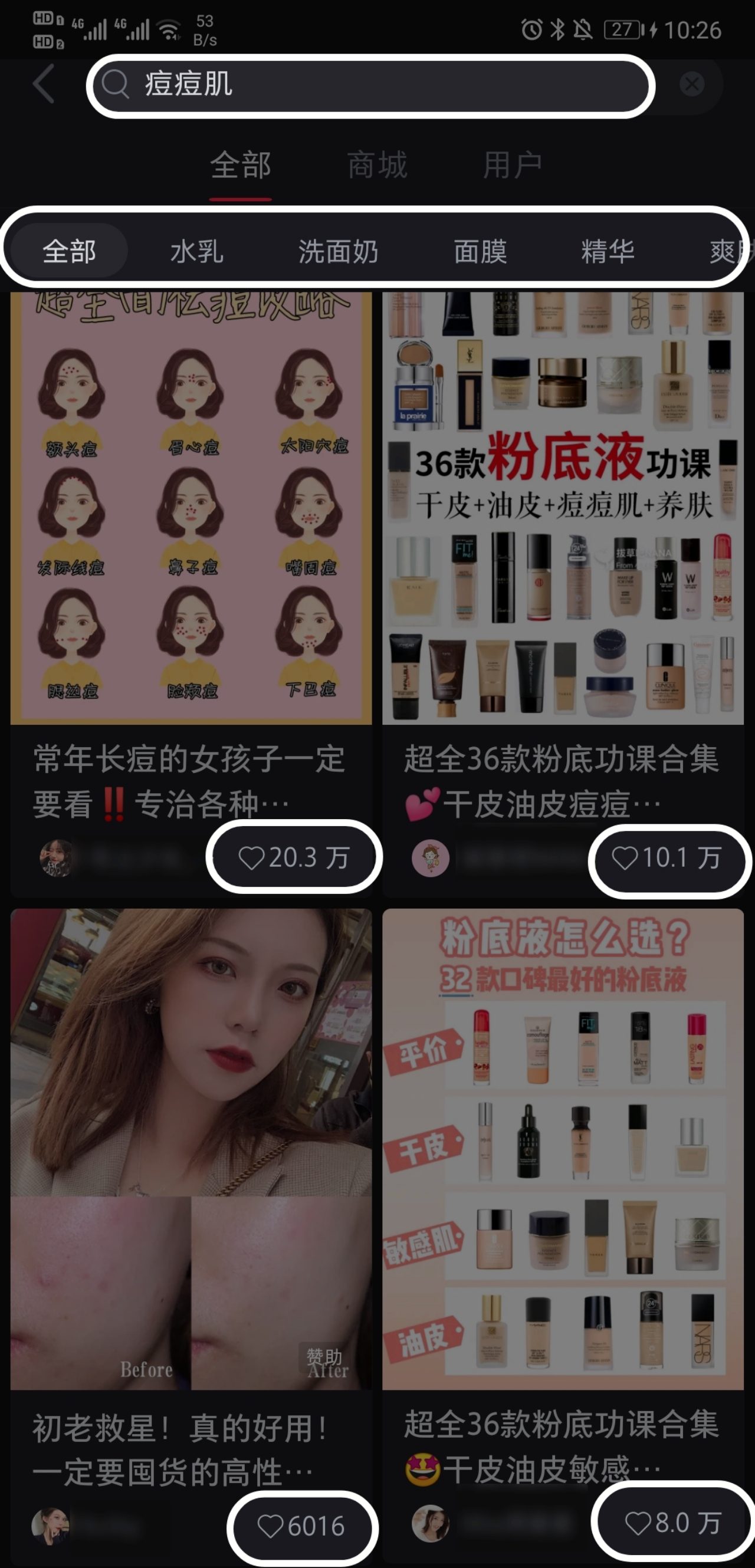Select the 精华 filter chip

click(608, 251)
